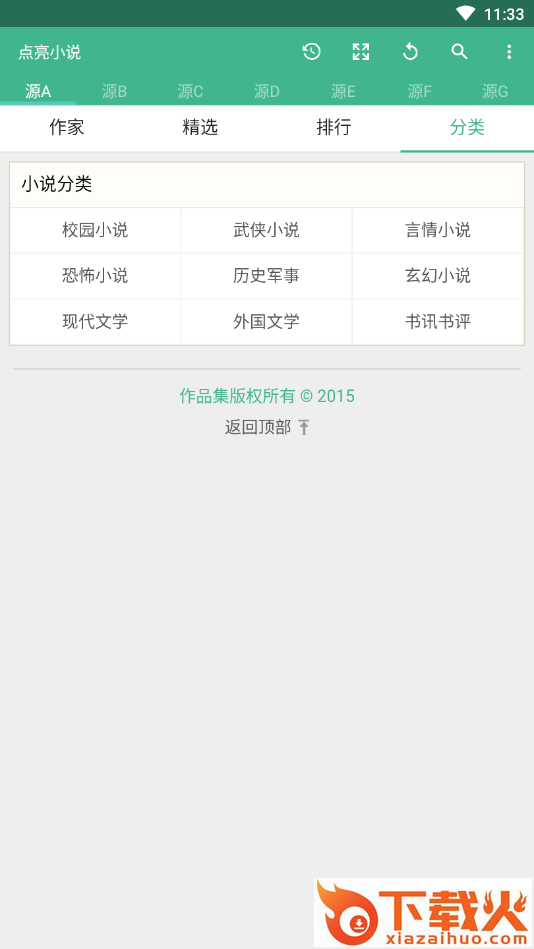The height and width of the screenshot is (949, 534).
Task: Tap the refresh icon
Action: [x=410, y=52]
